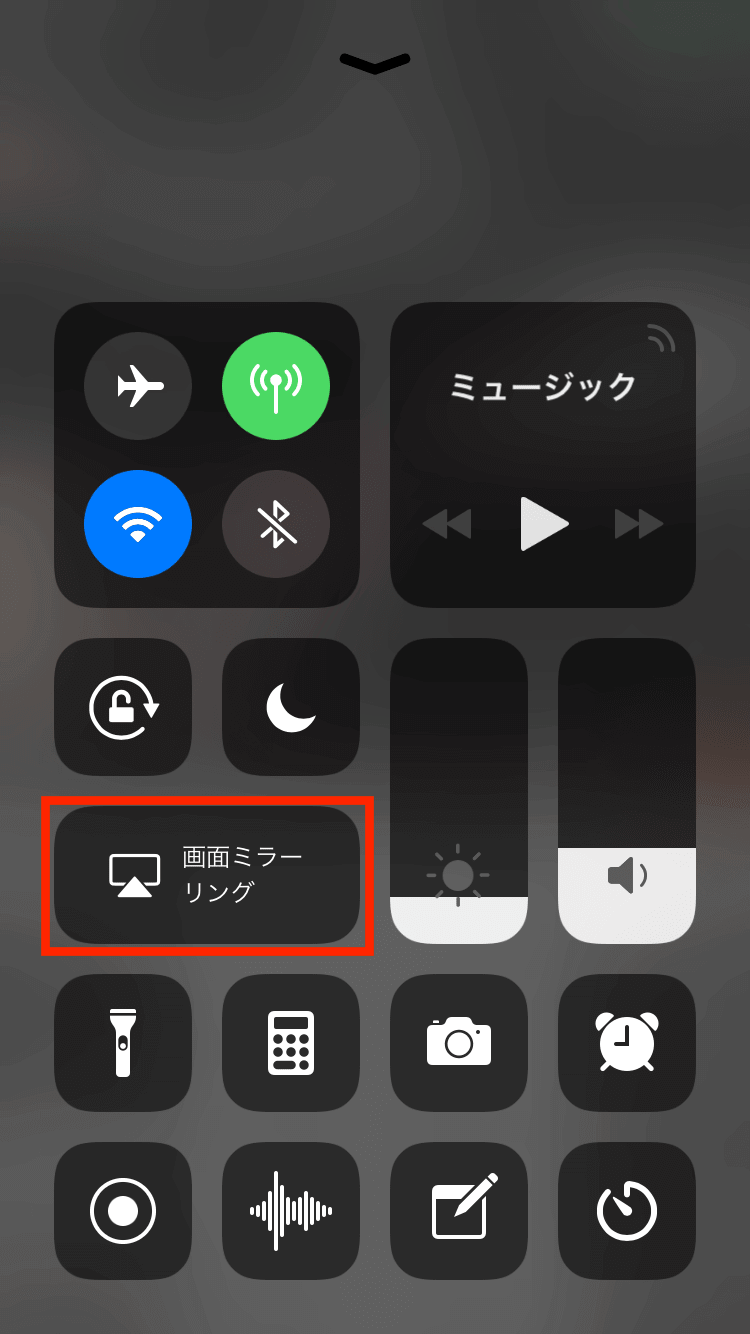
Task: Tap the brightness slider
Action: 459,790
